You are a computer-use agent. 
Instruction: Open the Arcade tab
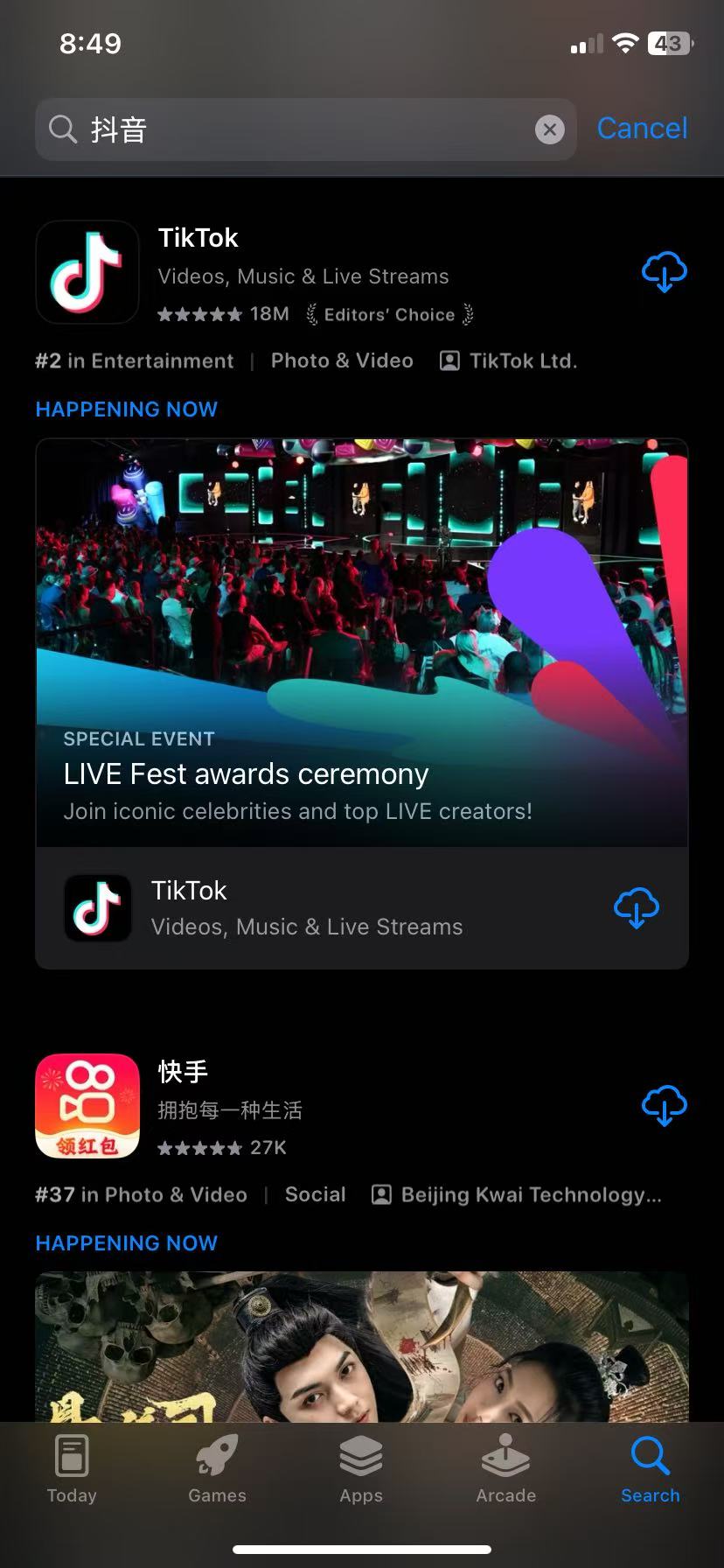tap(505, 1470)
